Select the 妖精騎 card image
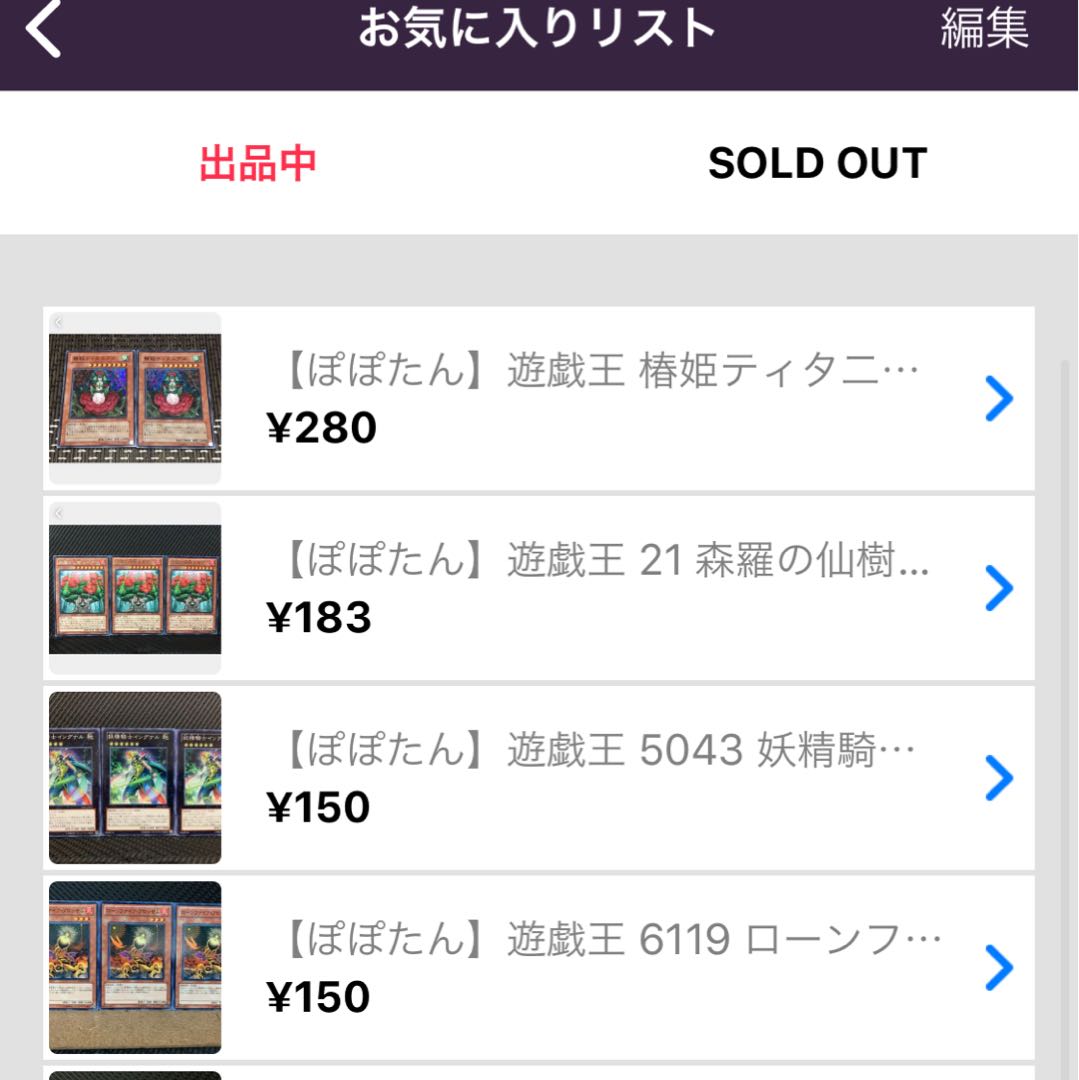 (134, 777)
